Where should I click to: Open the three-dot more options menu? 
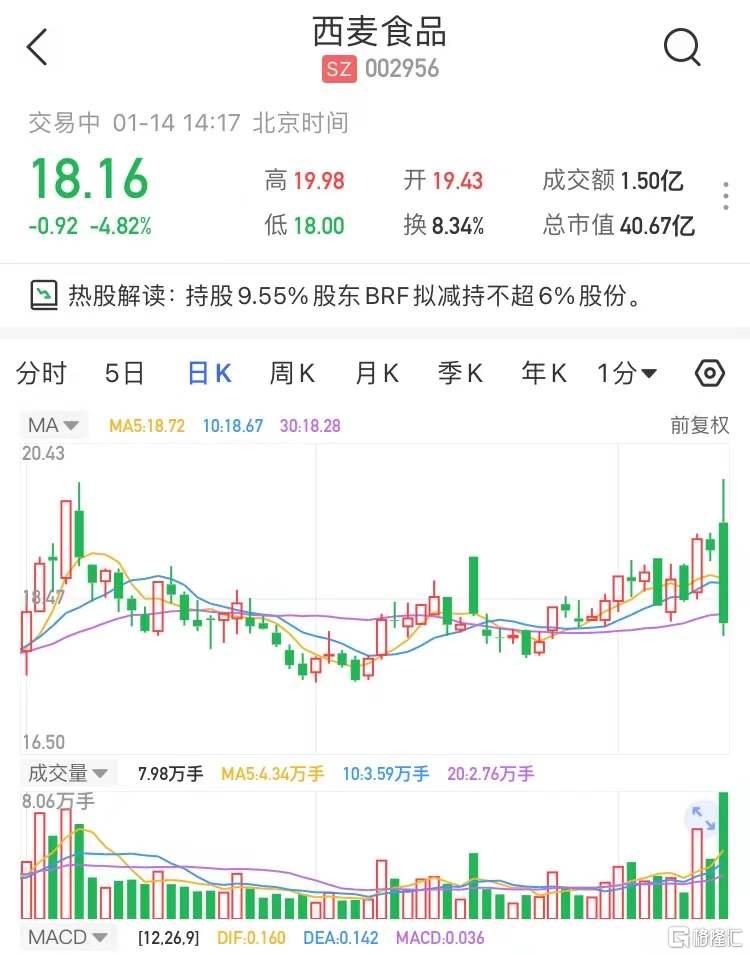726,197
